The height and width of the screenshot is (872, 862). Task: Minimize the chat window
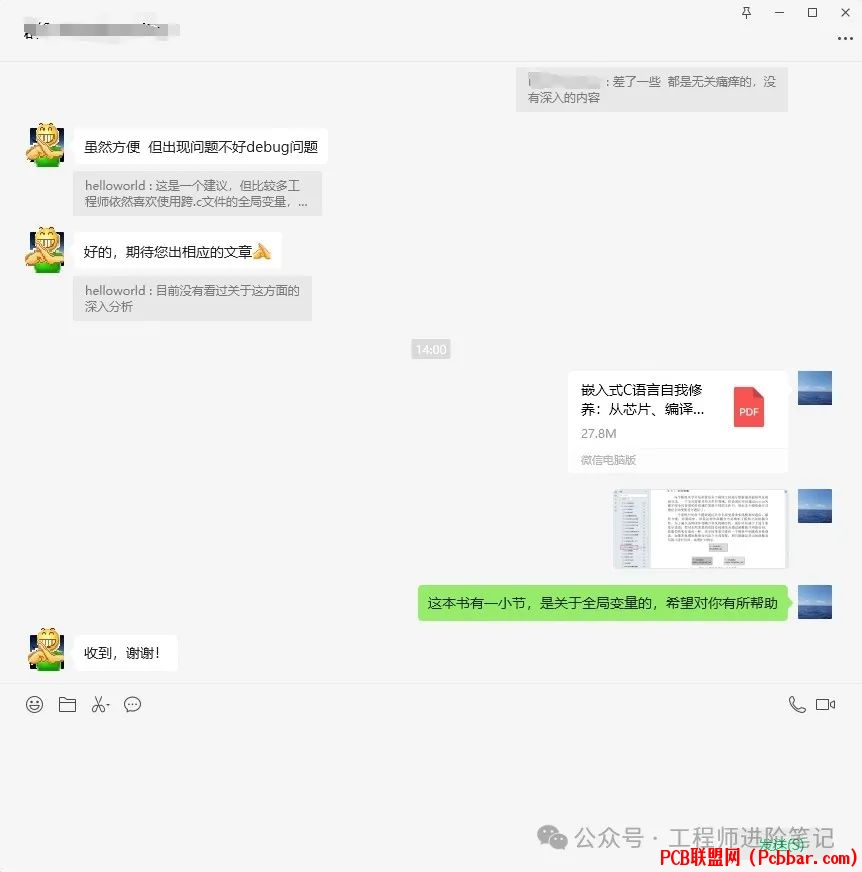point(779,13)
